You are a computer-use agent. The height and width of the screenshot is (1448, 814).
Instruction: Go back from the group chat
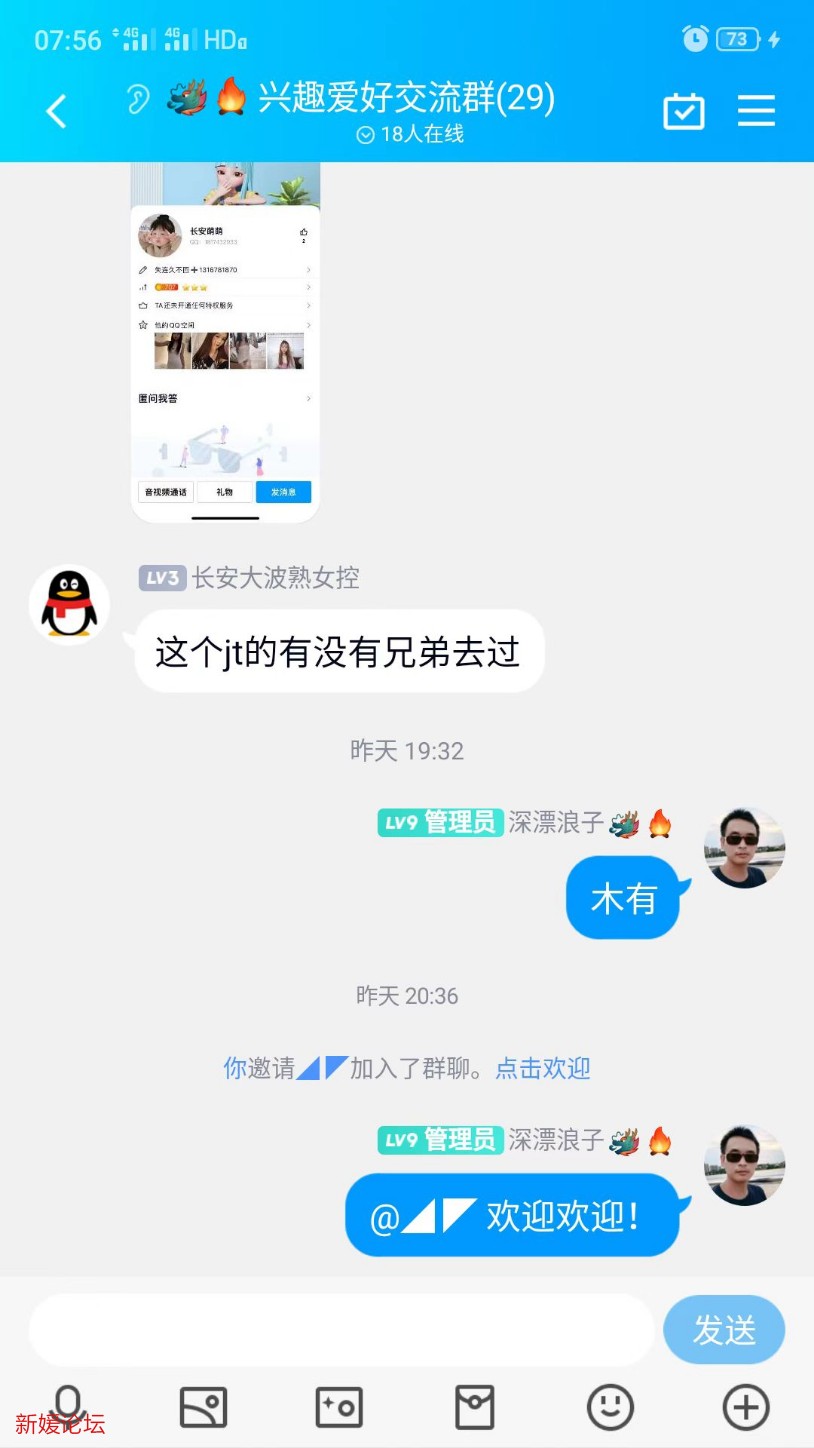tap(57, 111)
